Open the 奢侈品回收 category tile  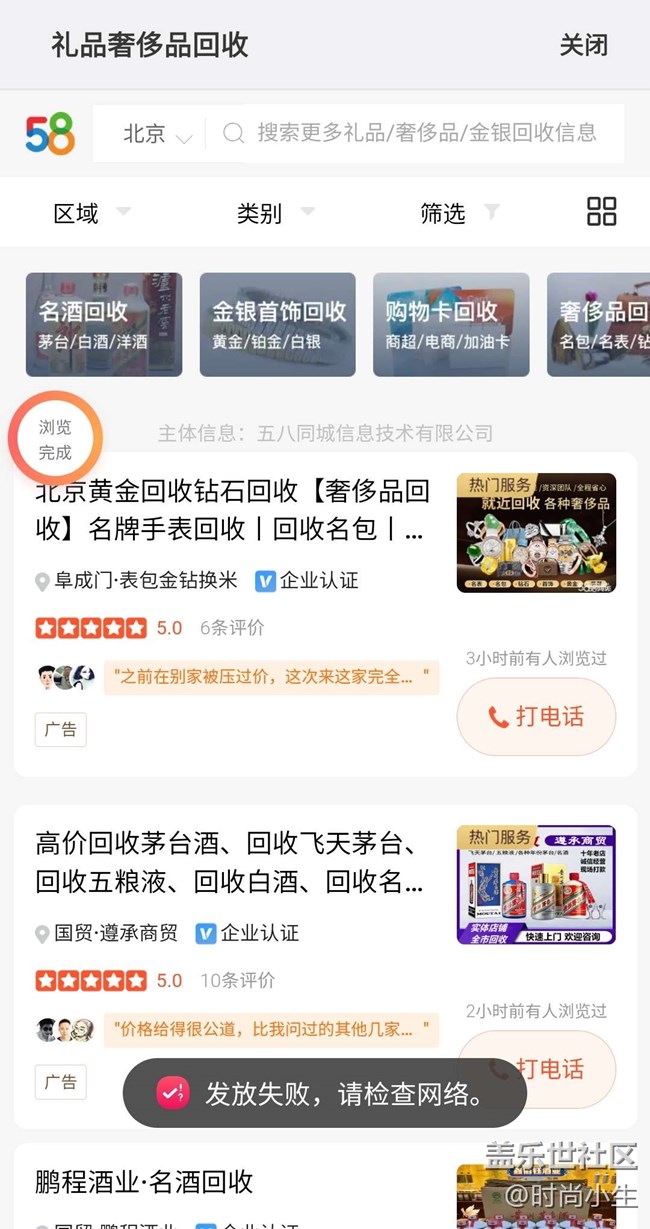(x=600, y=324)
